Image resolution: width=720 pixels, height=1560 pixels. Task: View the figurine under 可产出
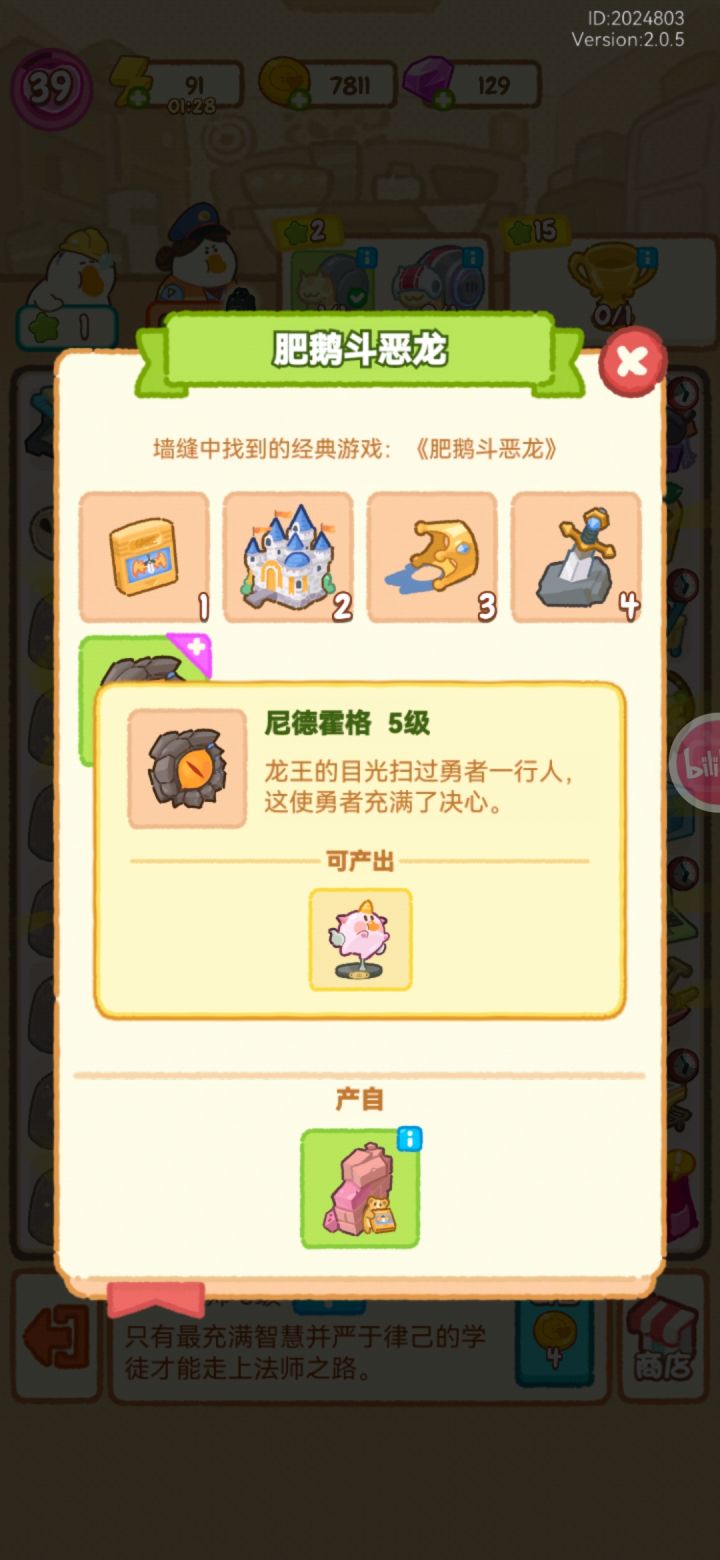(x=362, y=940)
